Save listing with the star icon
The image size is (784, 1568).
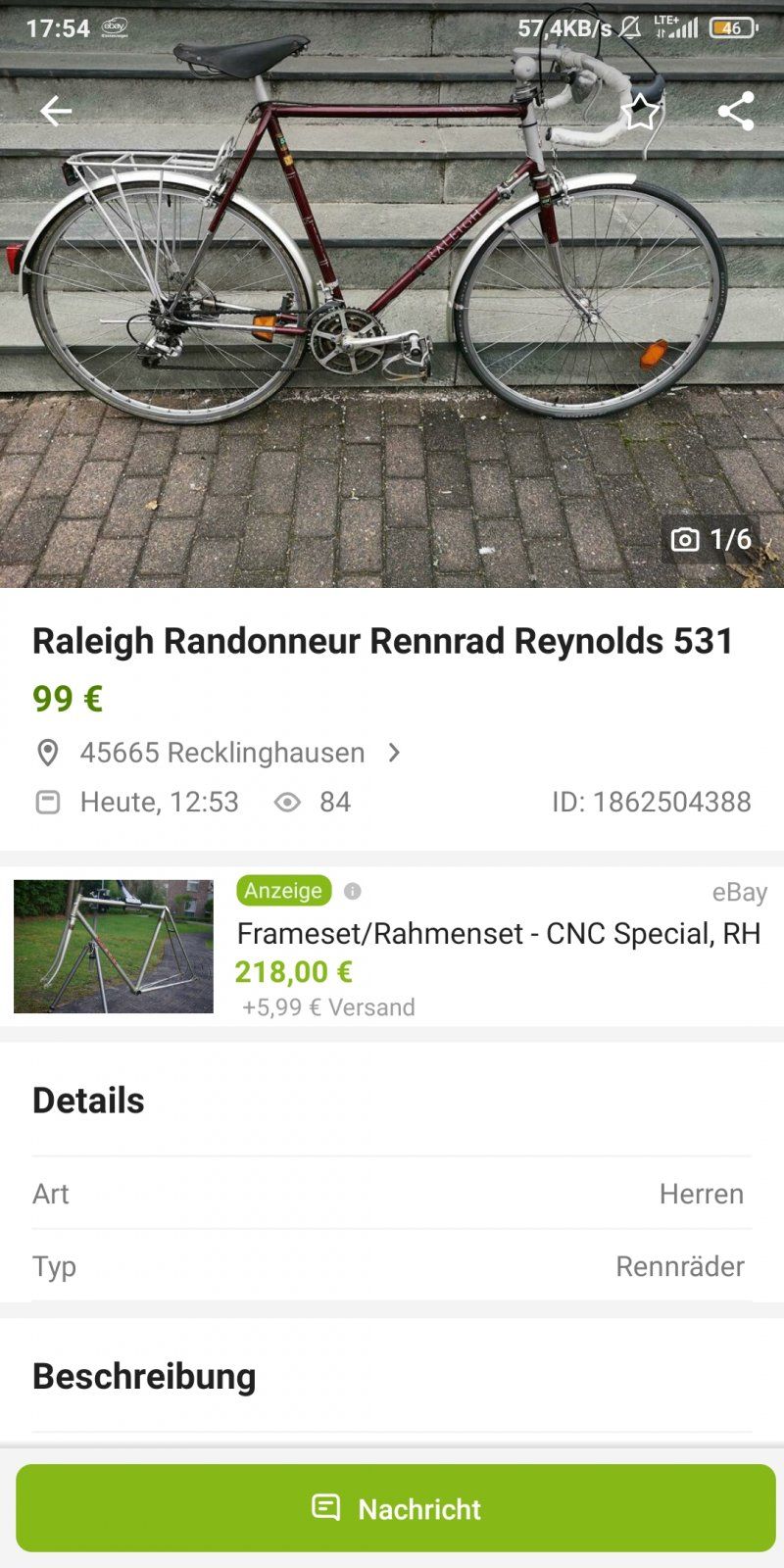641,113
